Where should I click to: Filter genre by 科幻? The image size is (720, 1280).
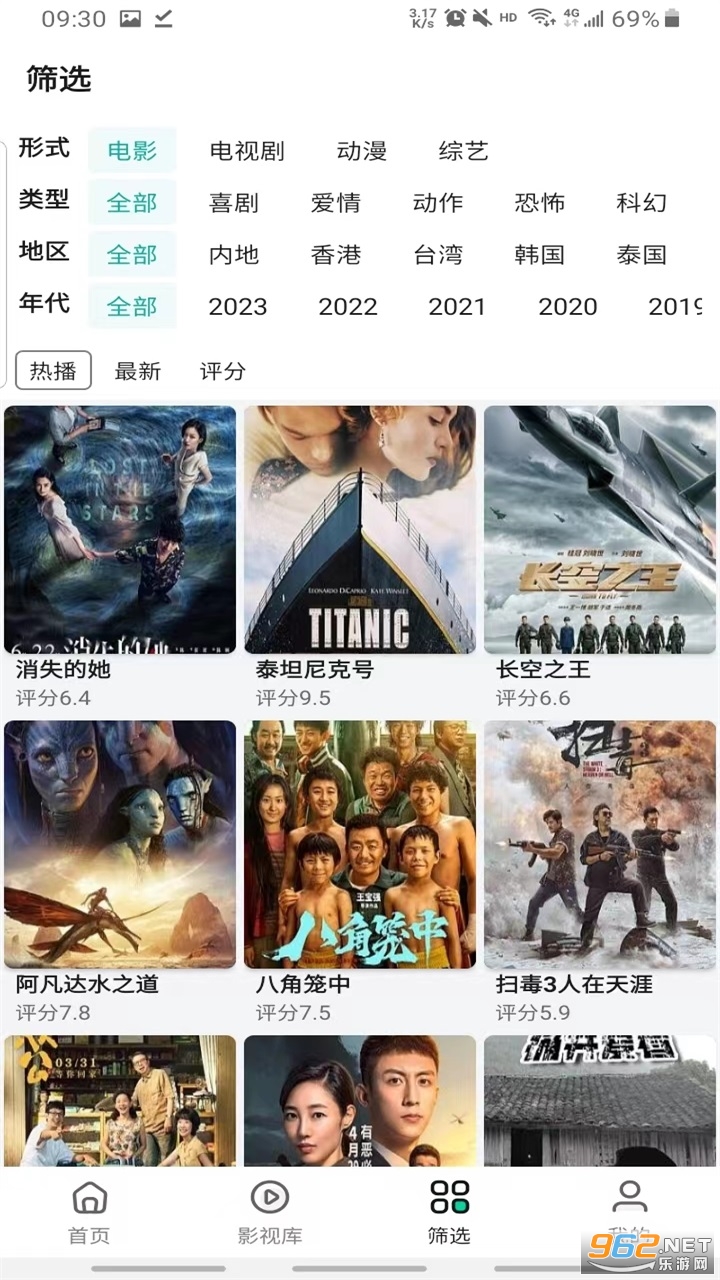(641, 203)
